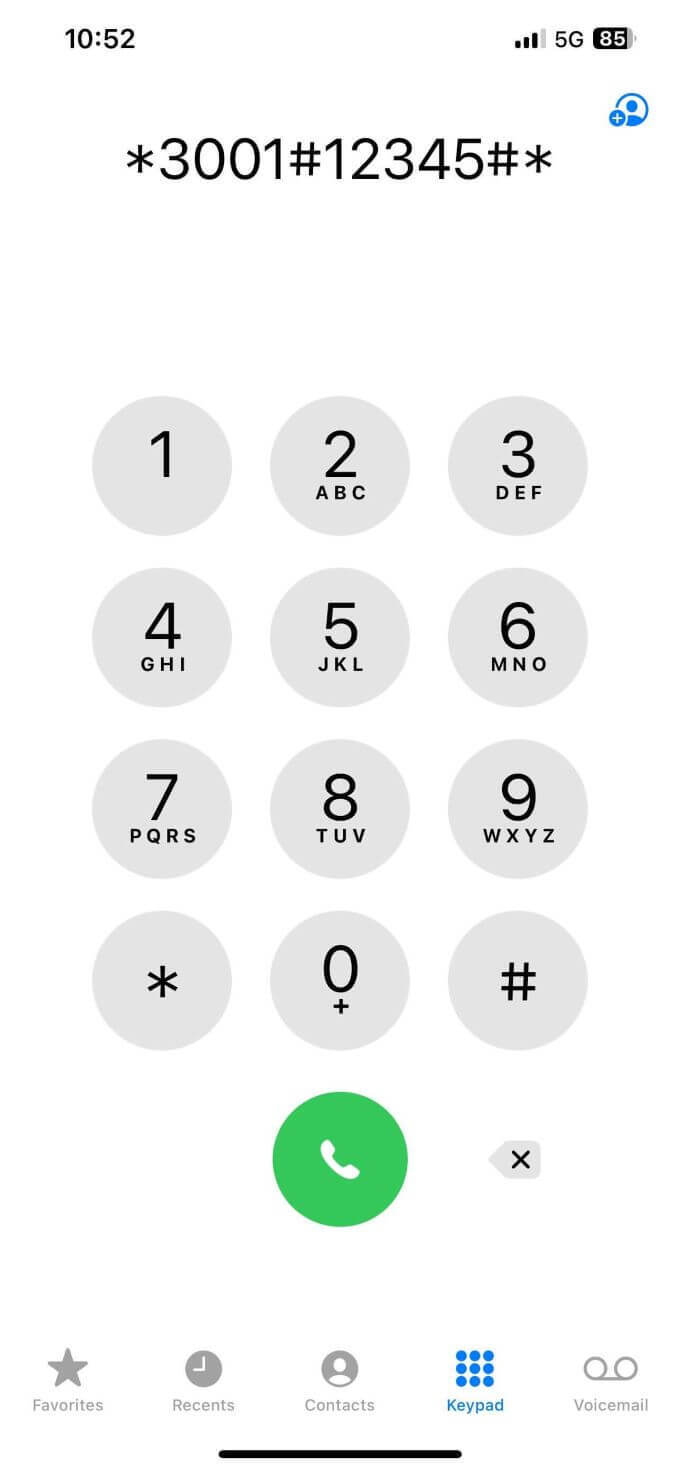Go to the Contacts tab
The image size is (680, 1471).
[340, 1380]
